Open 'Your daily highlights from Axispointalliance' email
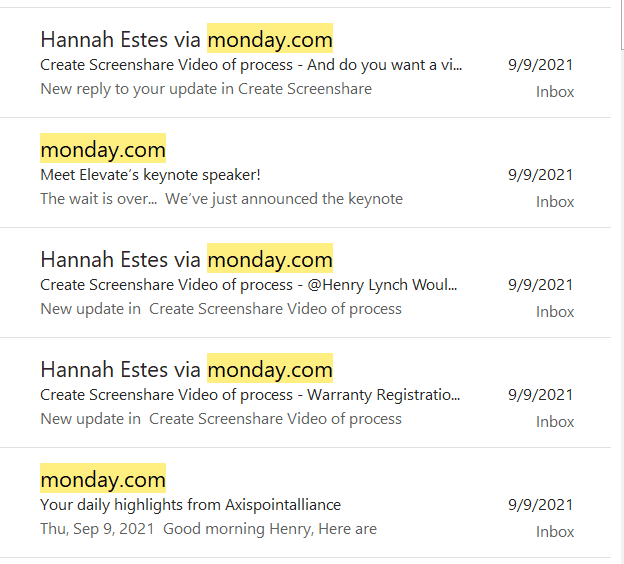The height and width of the screenshot is (564, 624). pyautogui.click(x=305, y=502)
